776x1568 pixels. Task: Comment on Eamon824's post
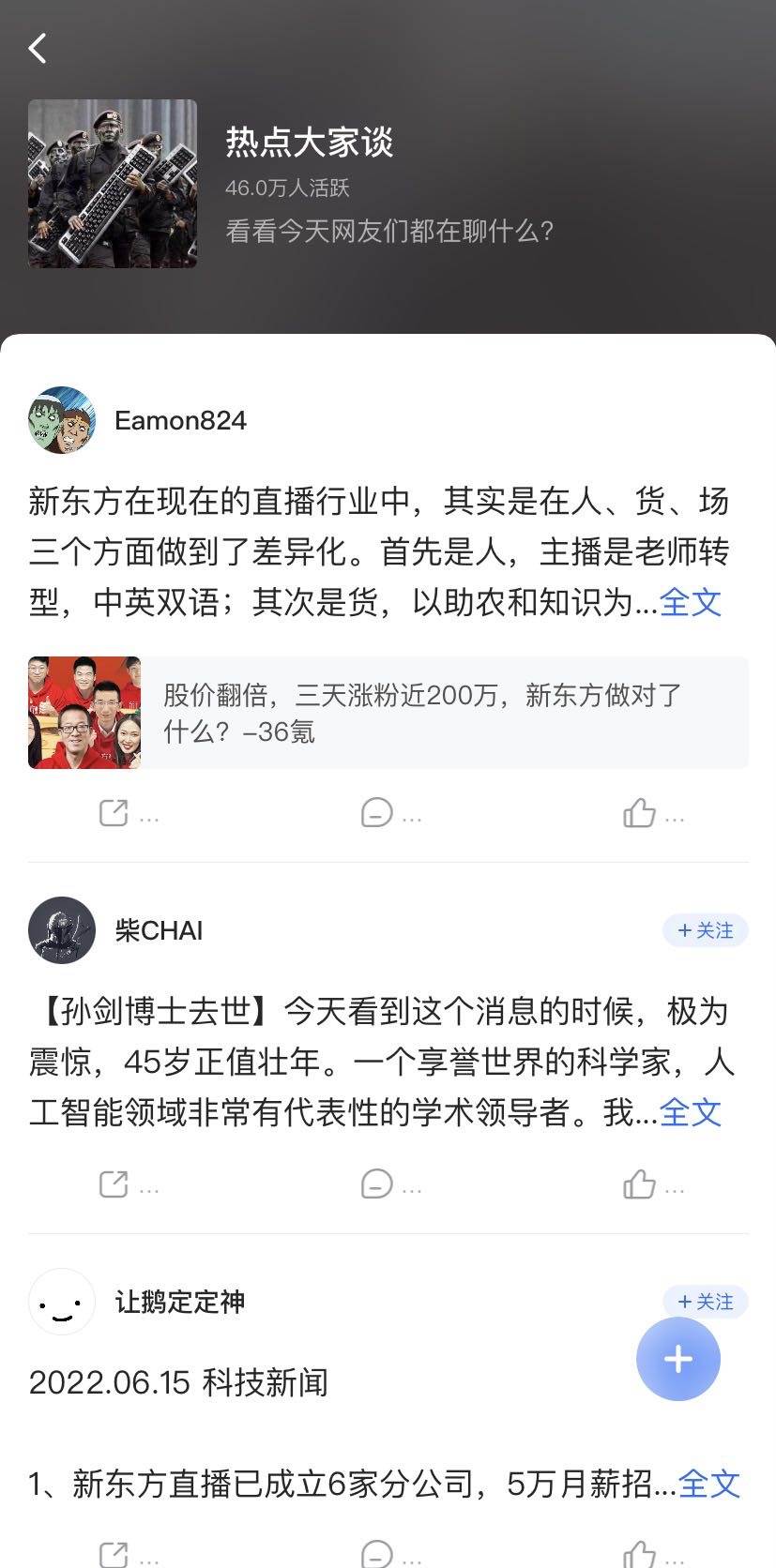tap(376, 812)
